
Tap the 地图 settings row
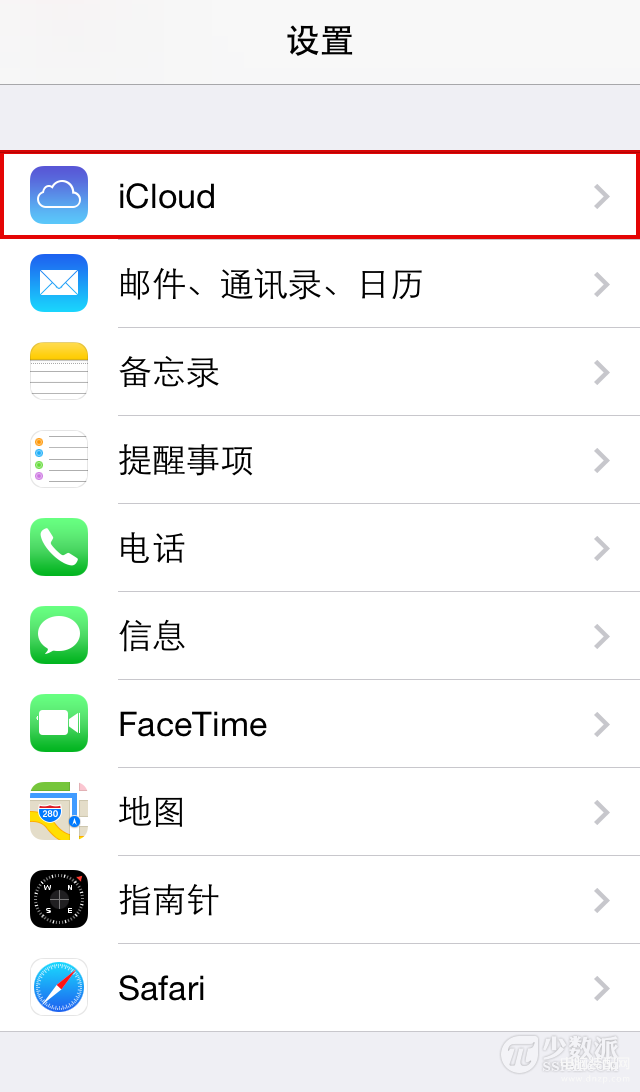320,811
